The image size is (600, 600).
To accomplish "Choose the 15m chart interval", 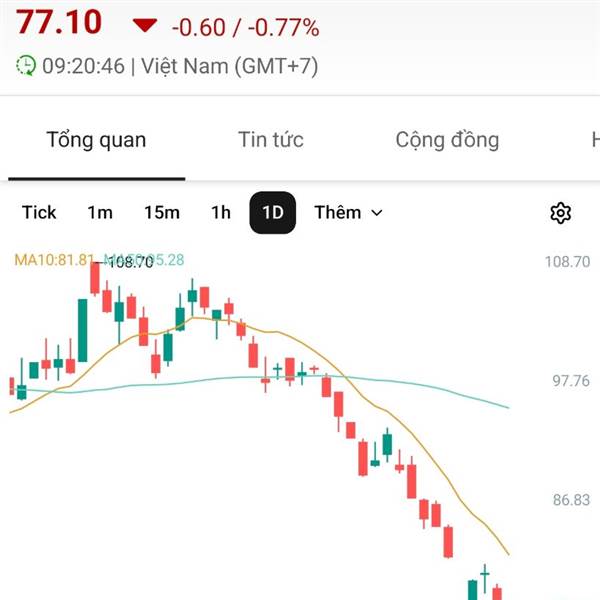I will coord(162,212).
